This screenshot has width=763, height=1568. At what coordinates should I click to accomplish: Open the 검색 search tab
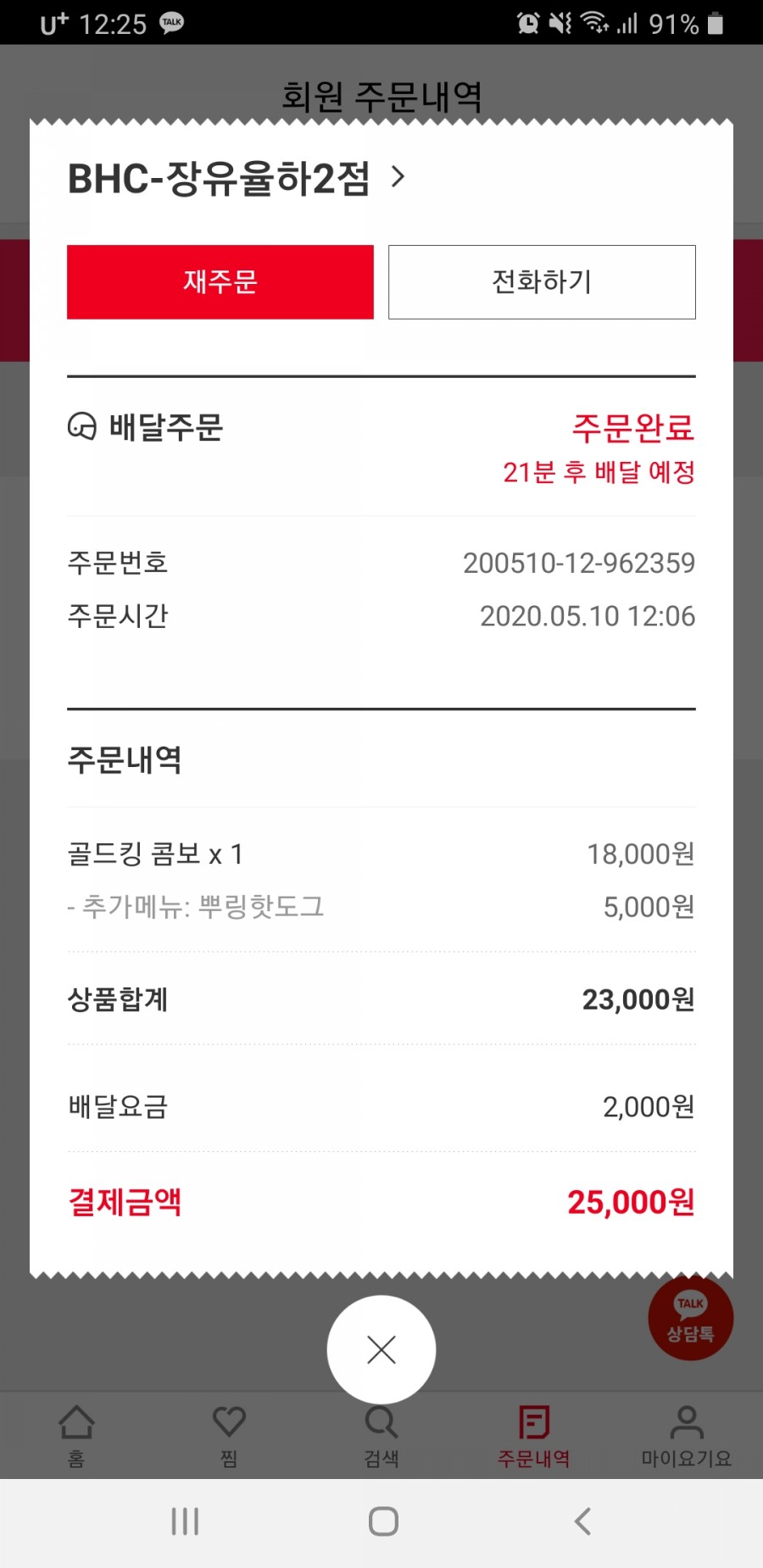[381, 1436]
